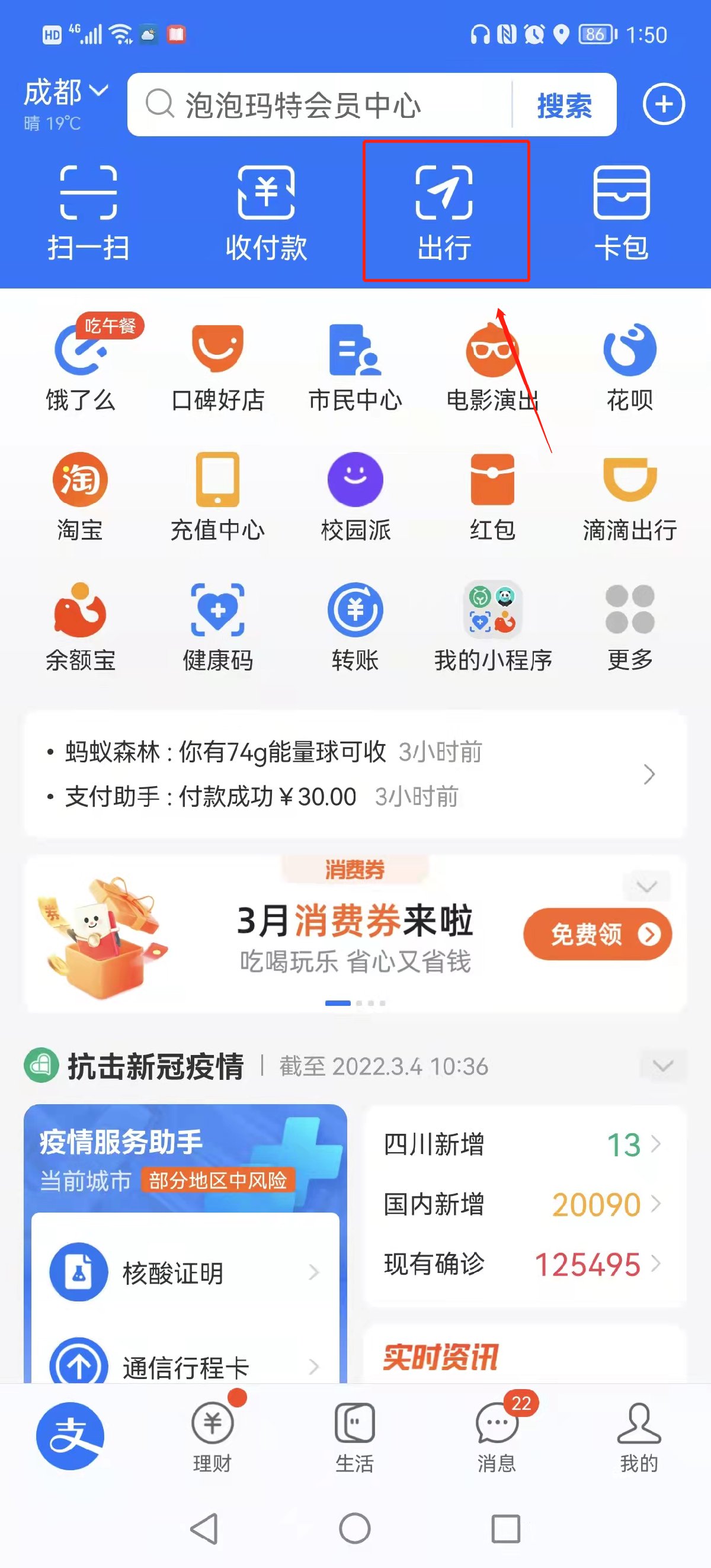This screenshot has width=711, height=1568.
Task: Switch to the 消息 tab
Action: coord(497,1436)
